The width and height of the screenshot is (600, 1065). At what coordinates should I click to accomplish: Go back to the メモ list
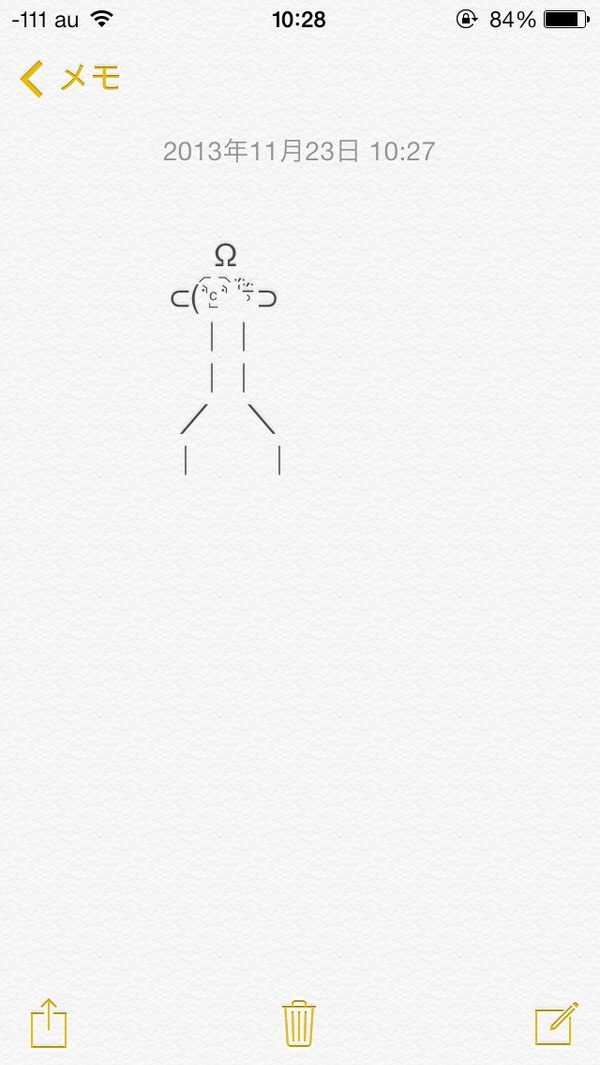coord(70,79)
